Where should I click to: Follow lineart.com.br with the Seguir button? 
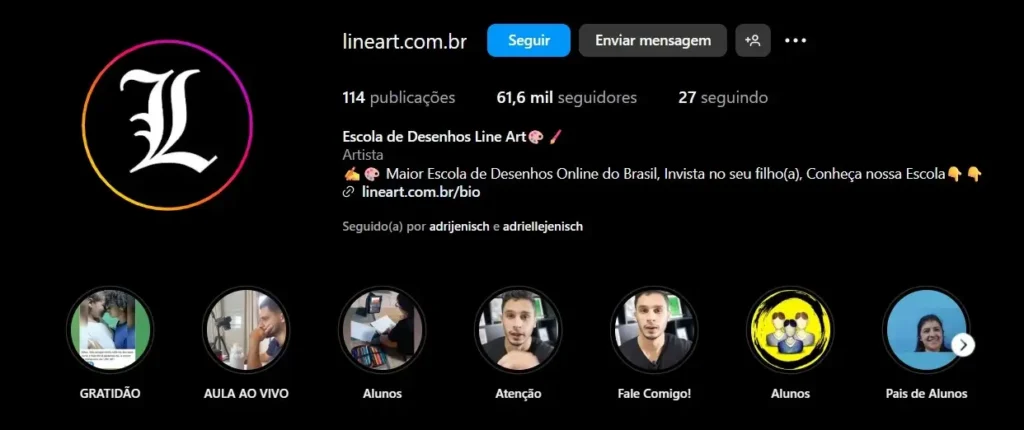tap(528, 41)
